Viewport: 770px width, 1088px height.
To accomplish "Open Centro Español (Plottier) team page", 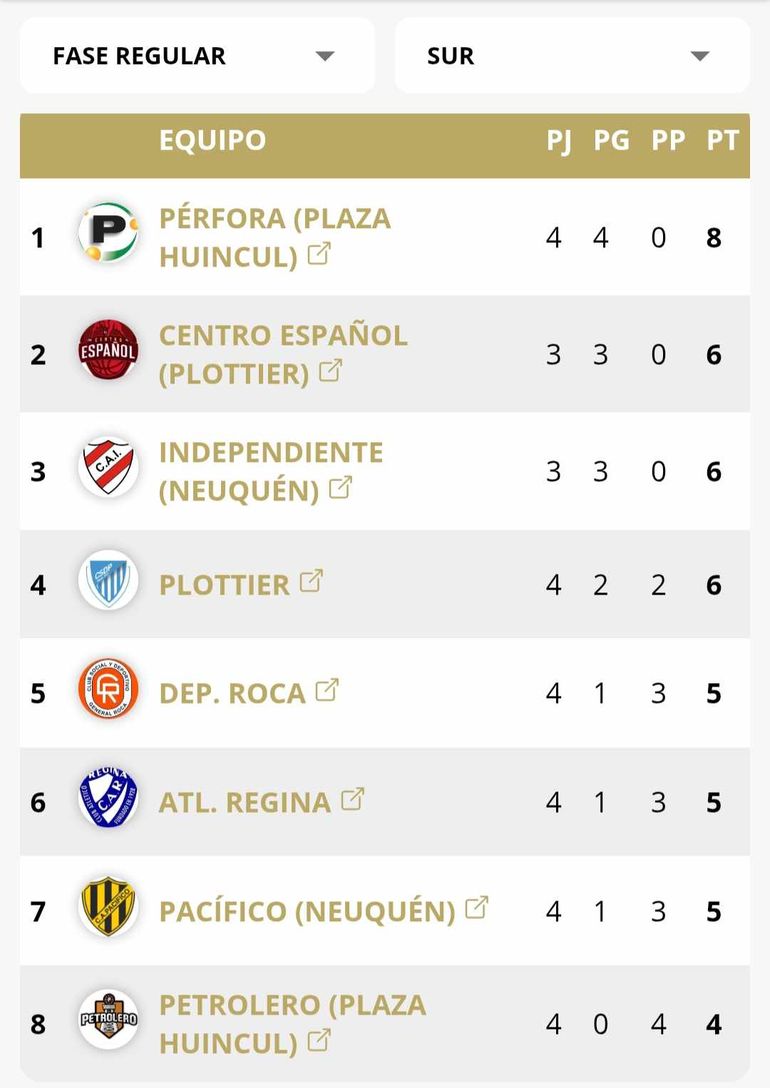I will [x=282, y=354].
